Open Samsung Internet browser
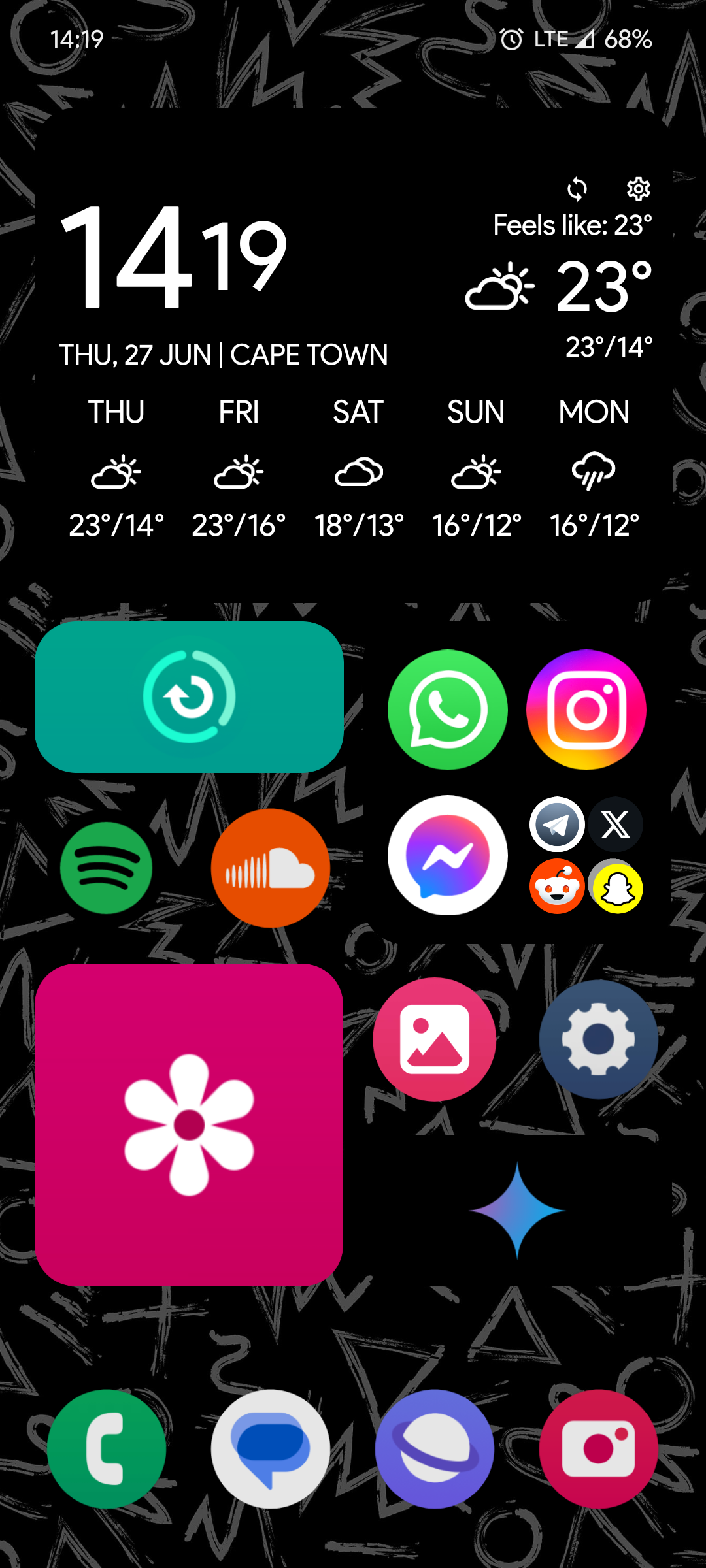Image resolution: width=706 pixels, height=1568 pixels. (435, 1449)
